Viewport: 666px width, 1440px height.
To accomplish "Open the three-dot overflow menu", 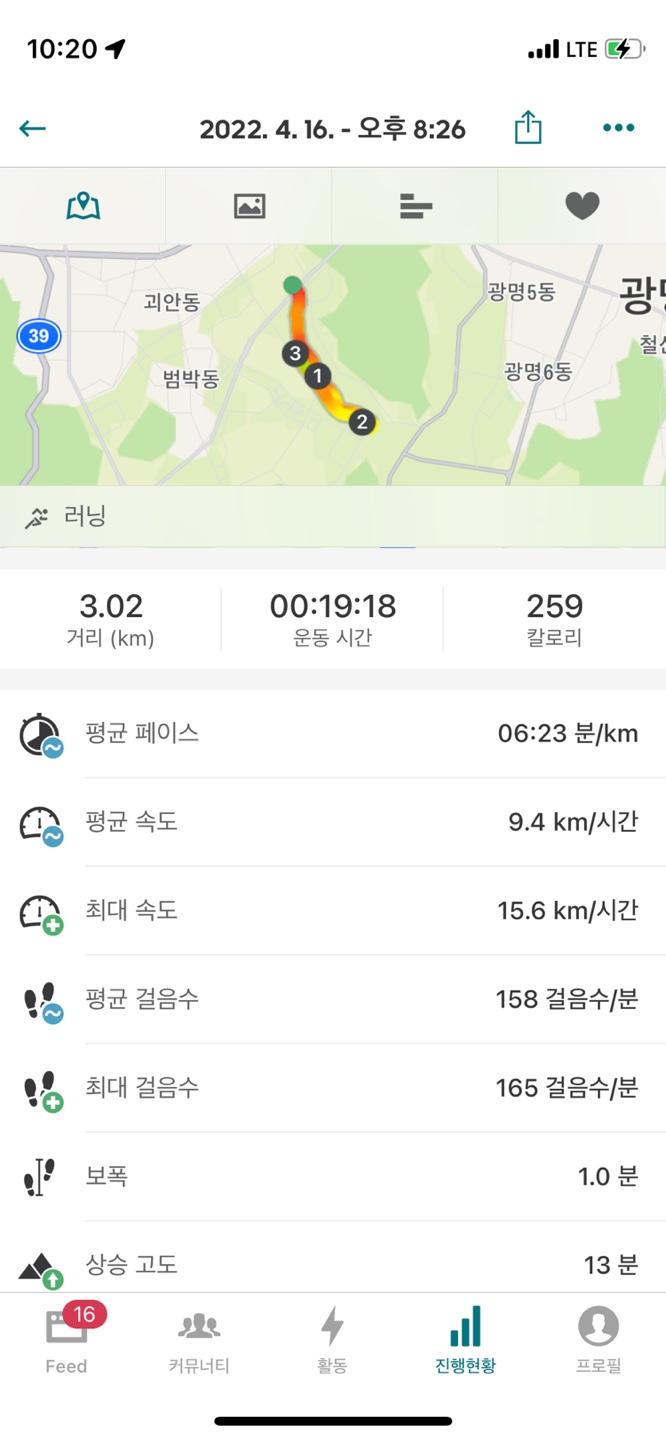I will pos(618,128).
